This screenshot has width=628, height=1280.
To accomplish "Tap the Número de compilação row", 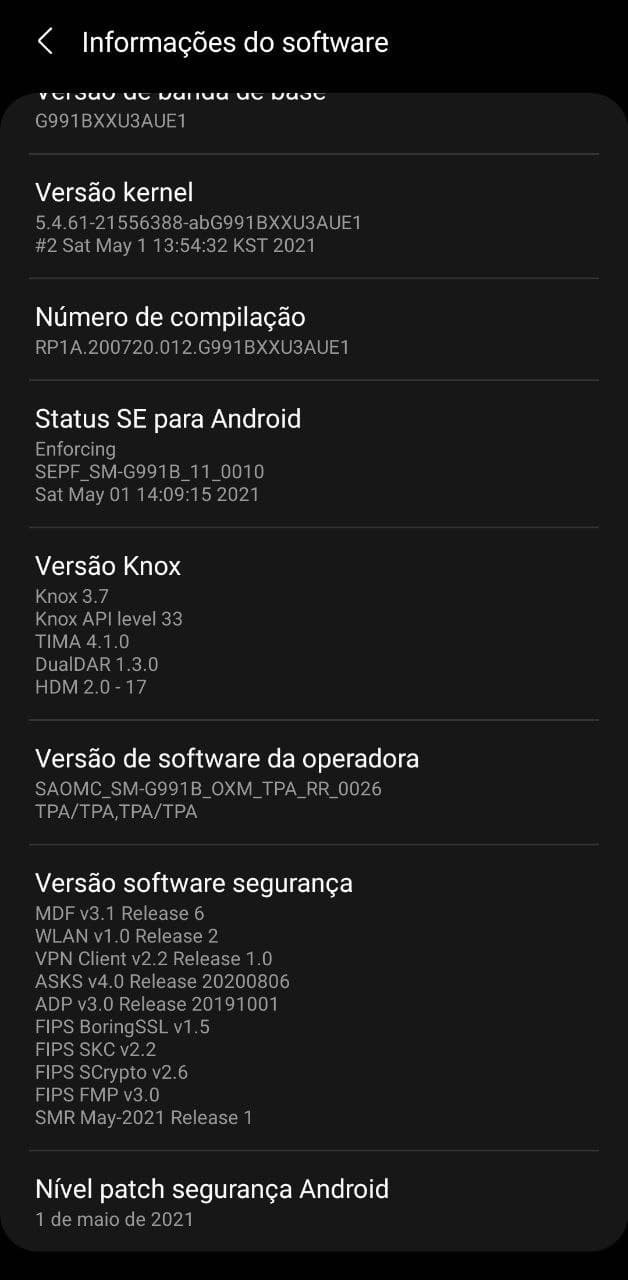I will coord(314,331).
